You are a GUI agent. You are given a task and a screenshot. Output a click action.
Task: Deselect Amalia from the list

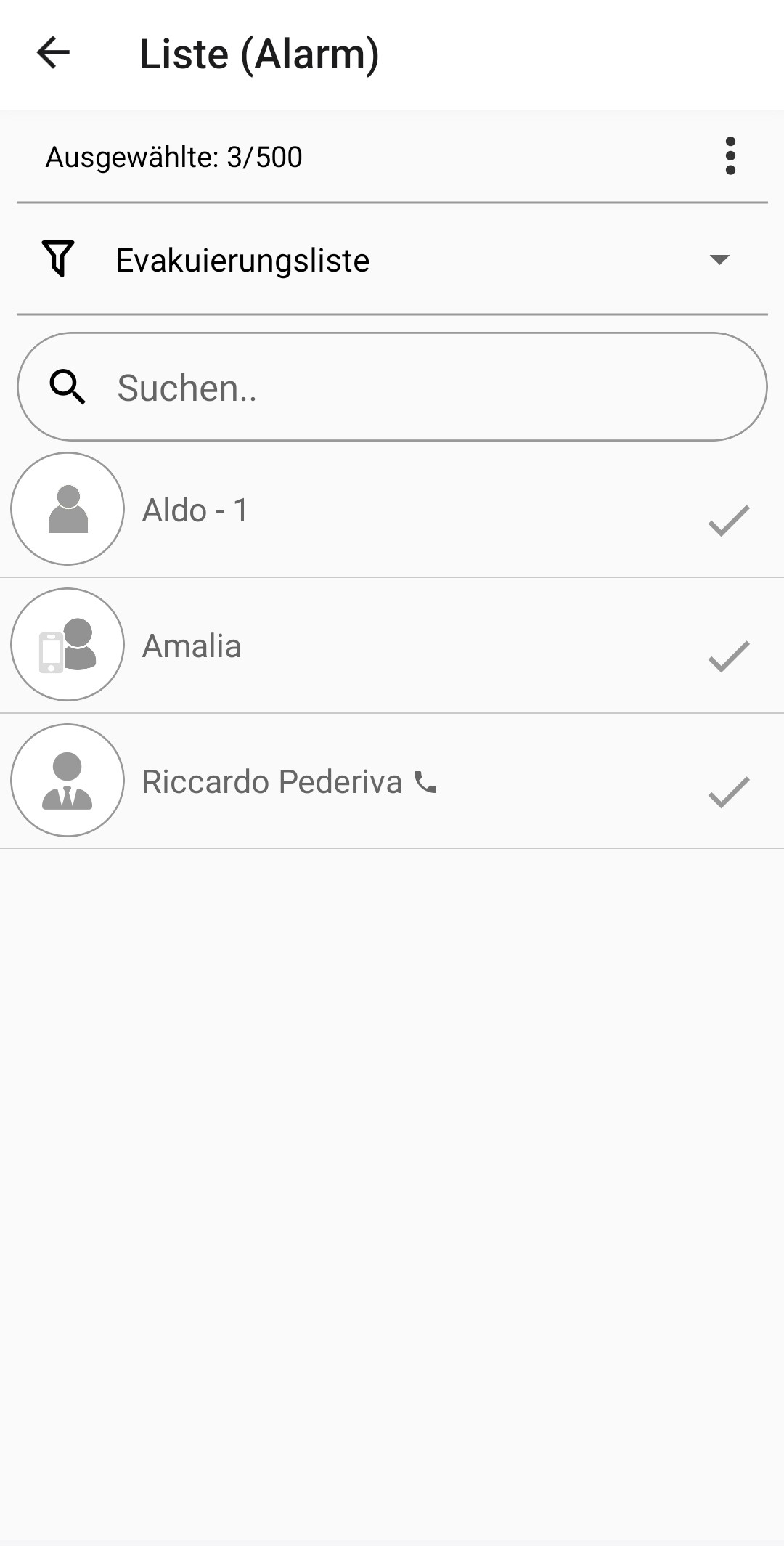tap(728, 656)
